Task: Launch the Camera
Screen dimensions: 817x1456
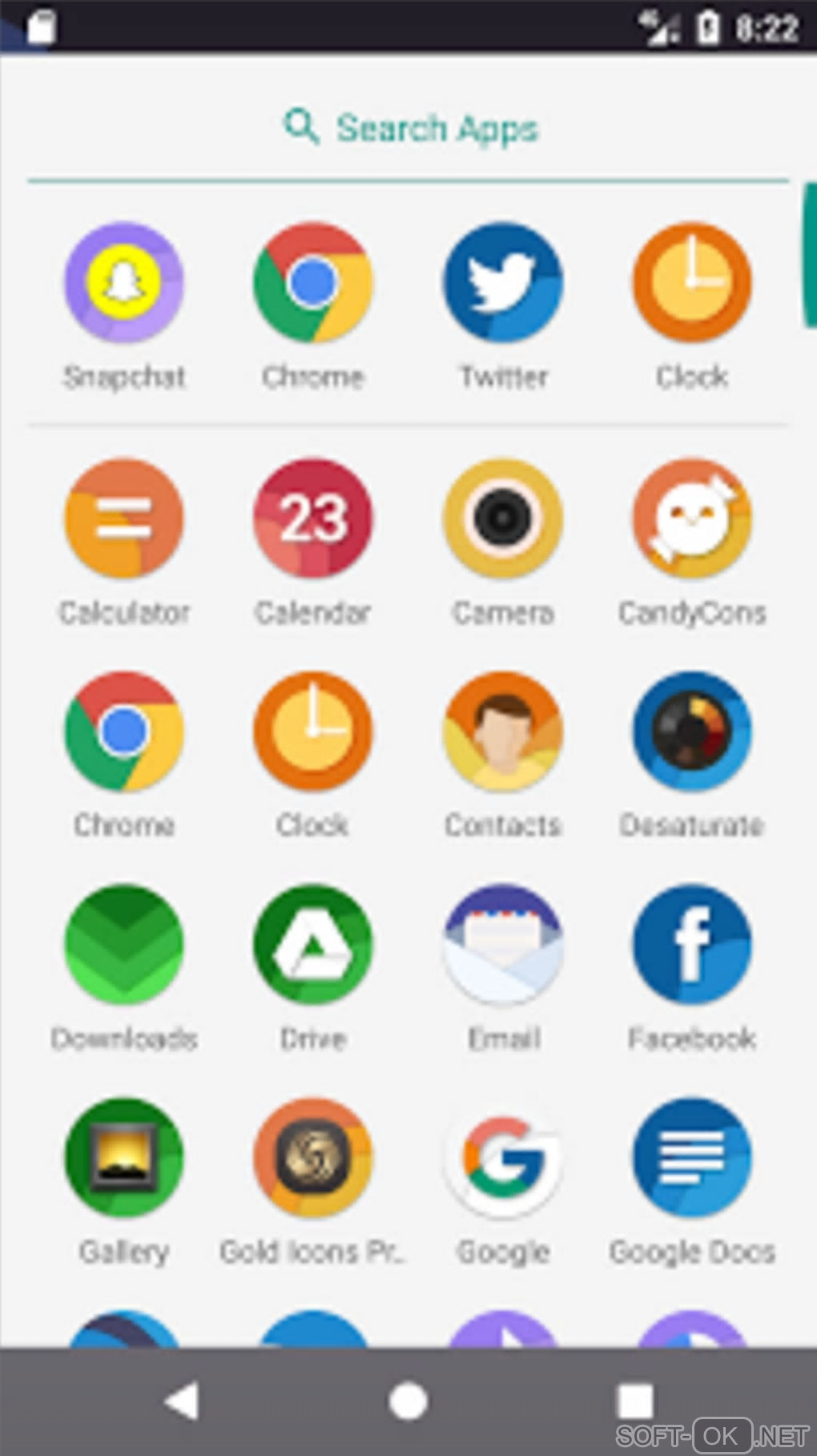Action: coord(503,518)
